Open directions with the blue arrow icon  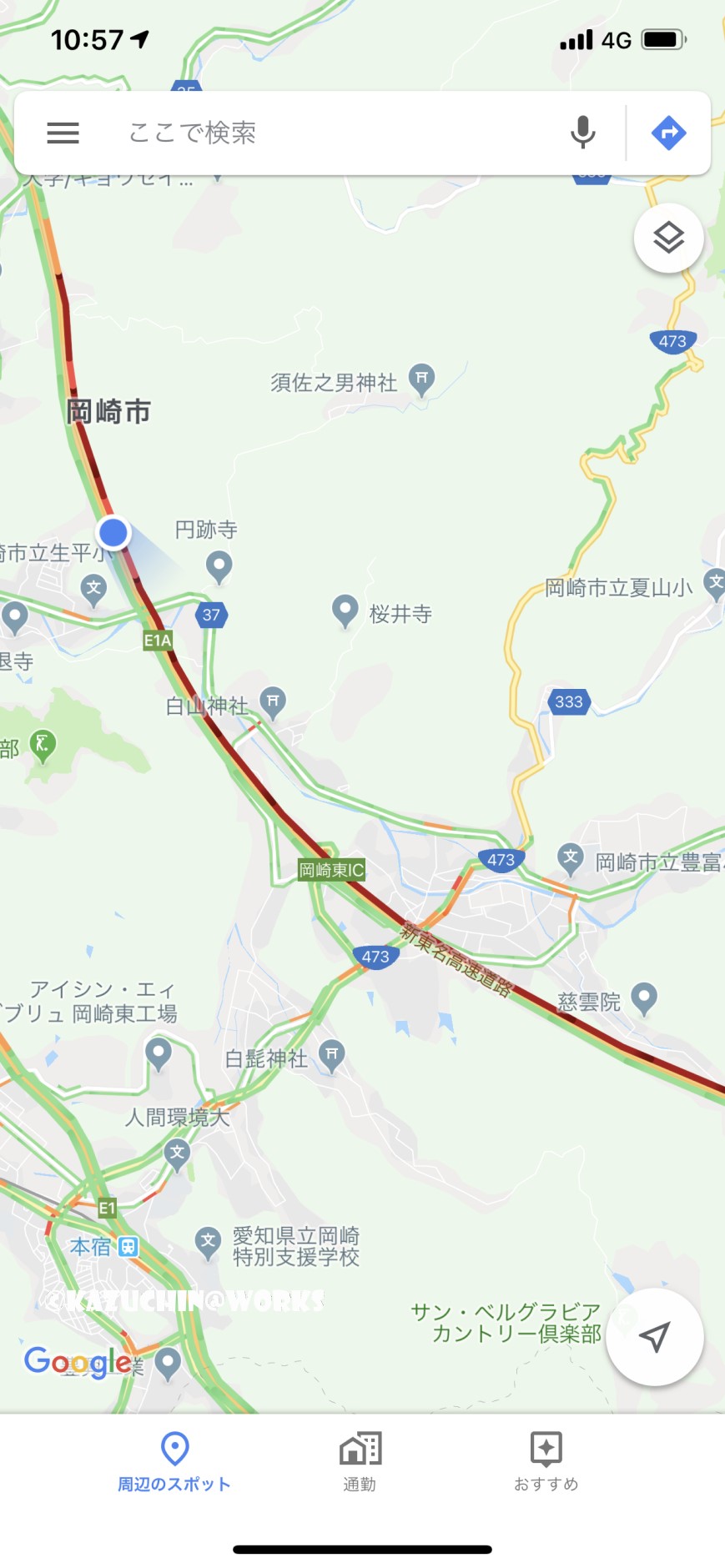click(x=668, y=133)
